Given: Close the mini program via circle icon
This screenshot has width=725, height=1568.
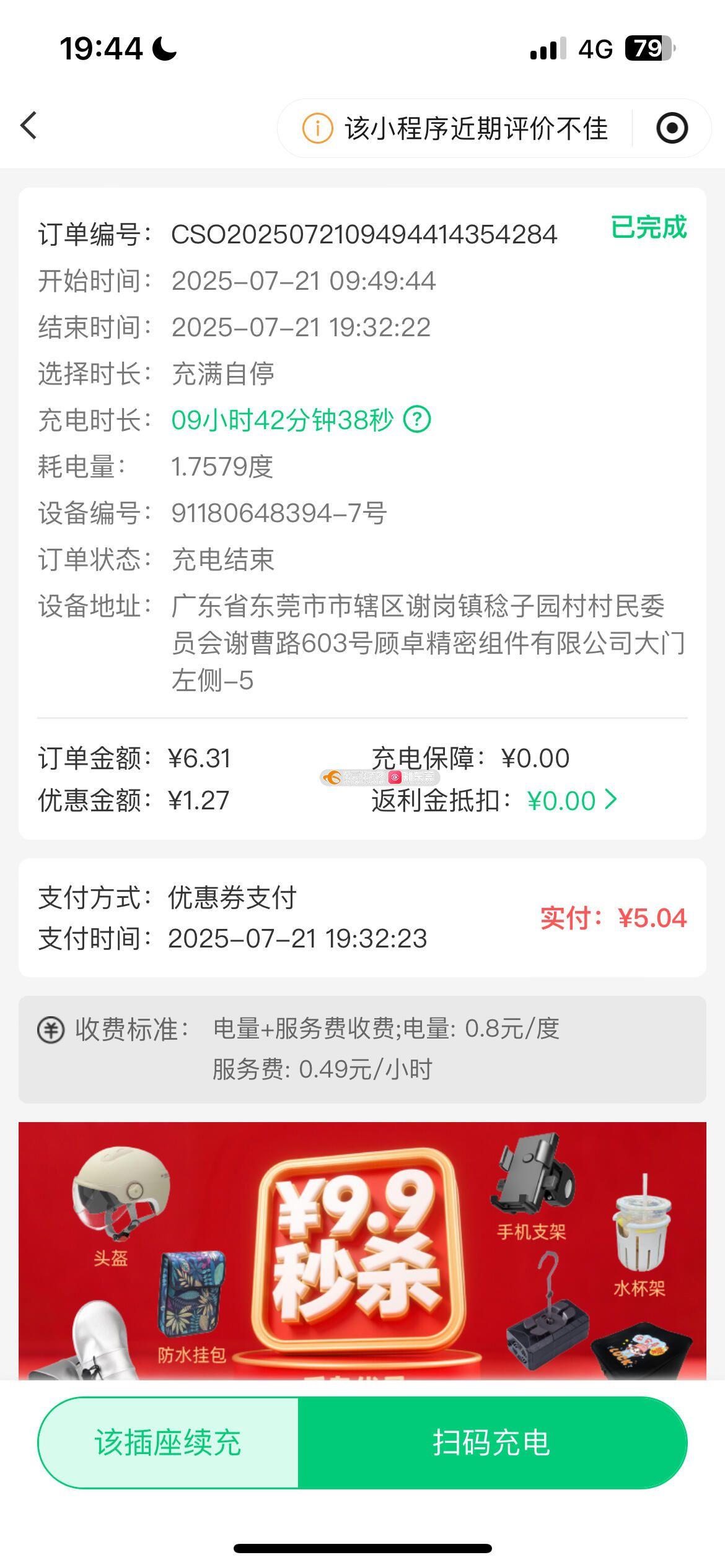Looking at the screenshot, I should (672, 128).
